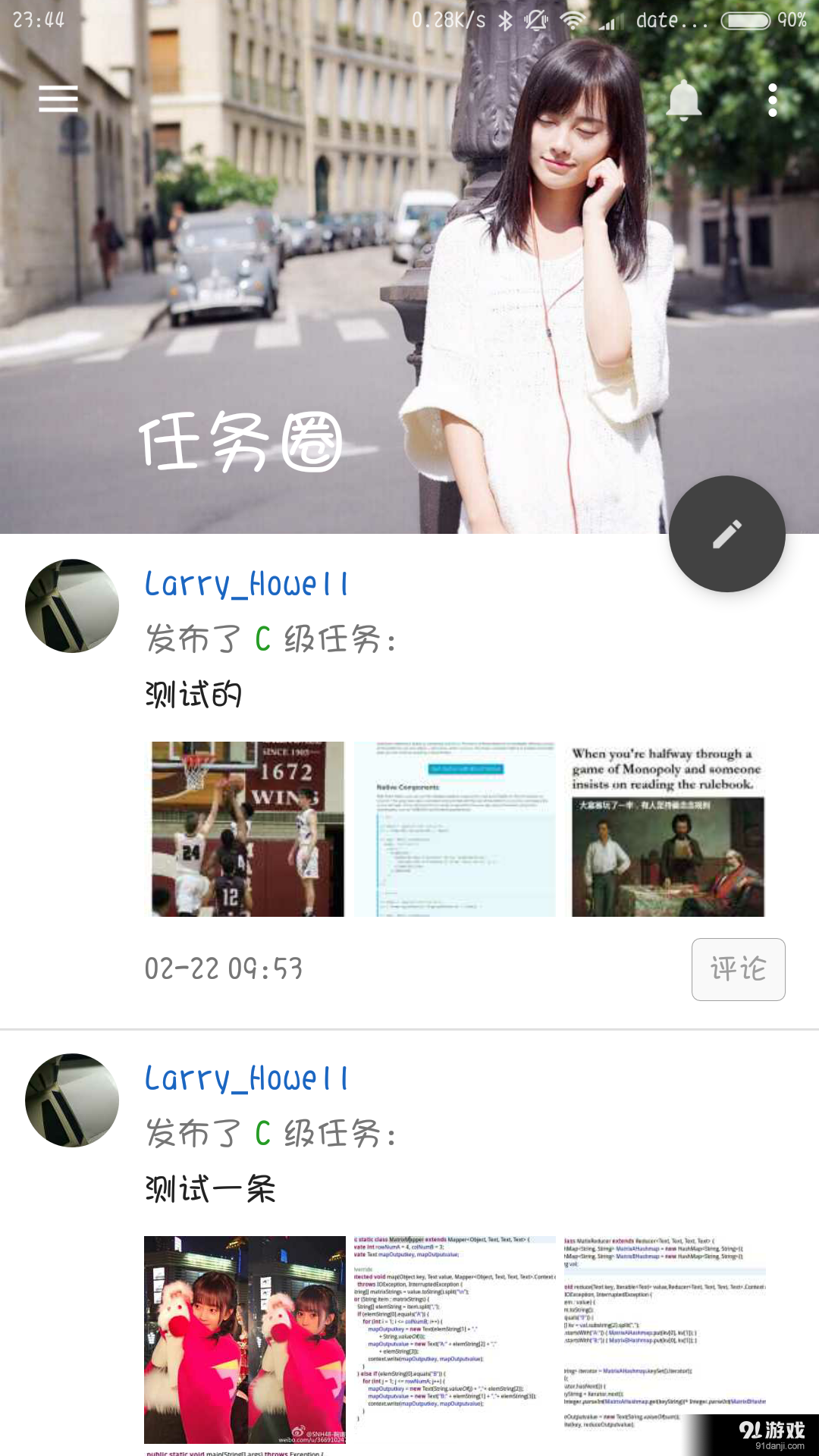Open avatar of the 测试的 post author

pos(72,606)
